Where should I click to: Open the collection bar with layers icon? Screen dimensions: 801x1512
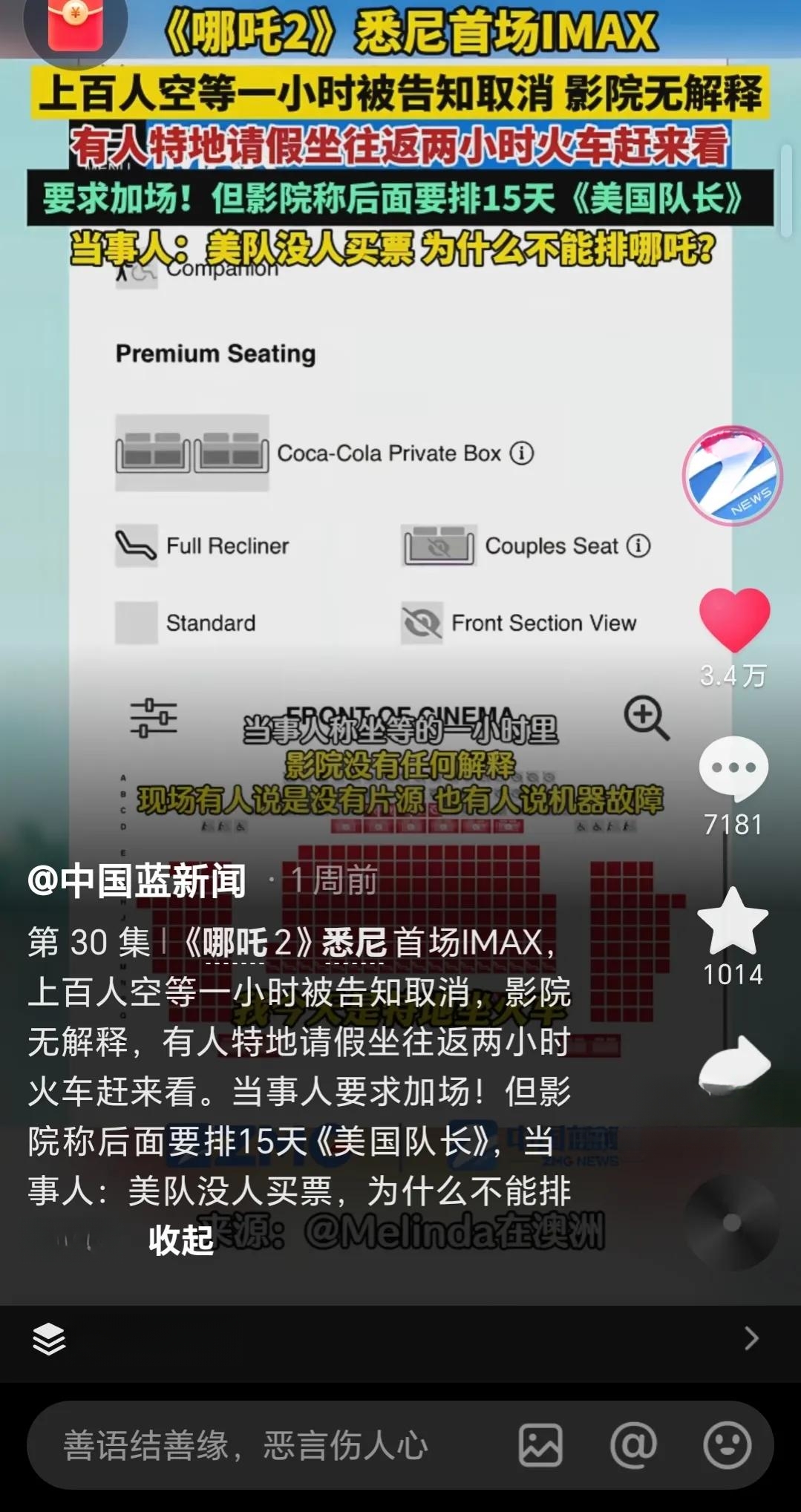pos(49,1339)
